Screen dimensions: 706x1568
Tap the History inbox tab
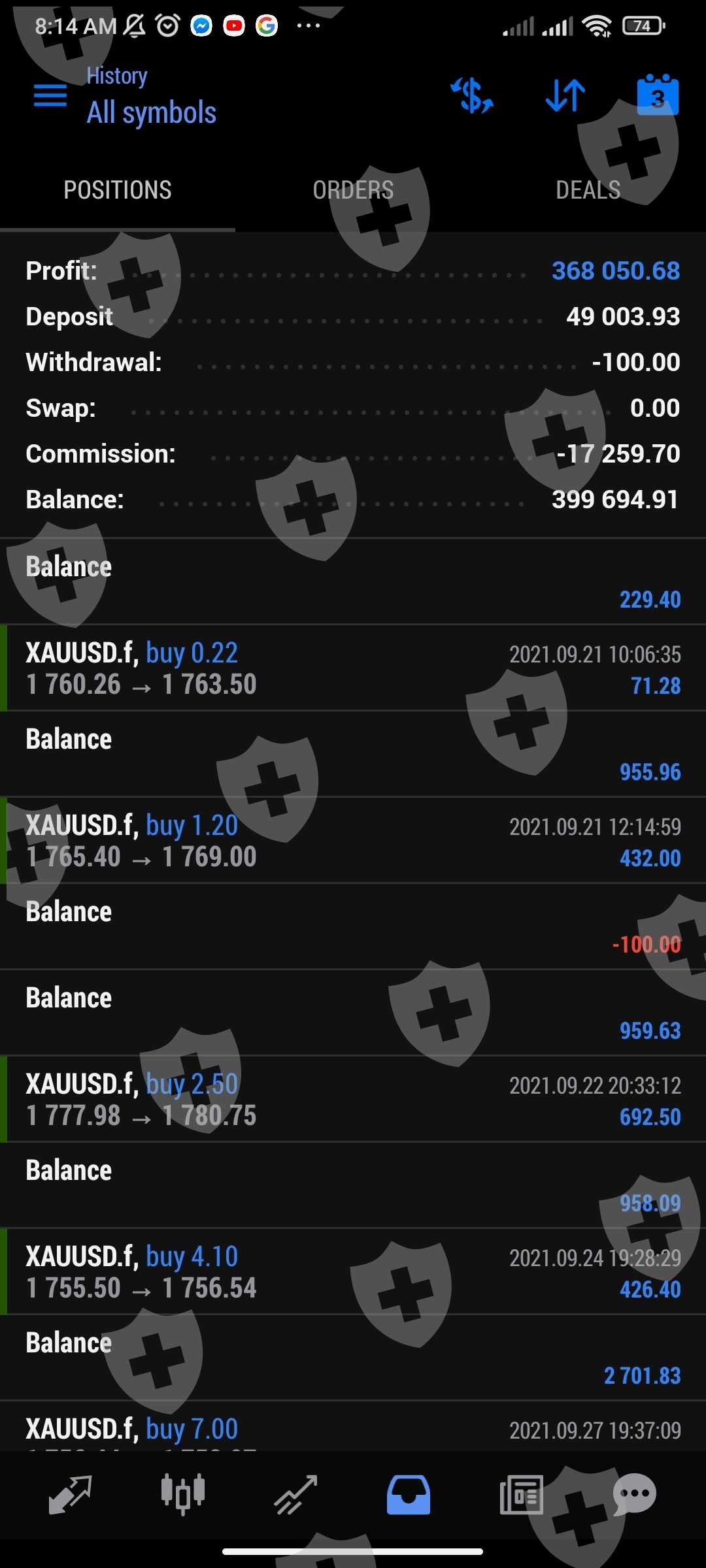409,1494
